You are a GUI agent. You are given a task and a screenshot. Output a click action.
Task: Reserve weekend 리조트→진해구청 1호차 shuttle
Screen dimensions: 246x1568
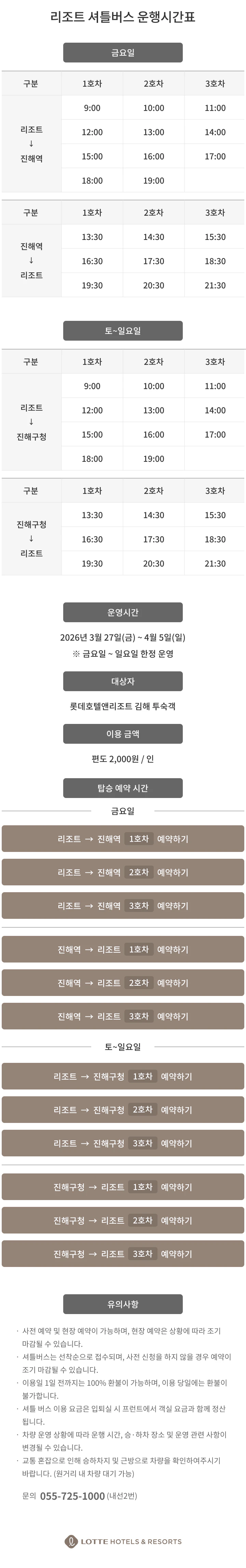[x=122, y=1076]
